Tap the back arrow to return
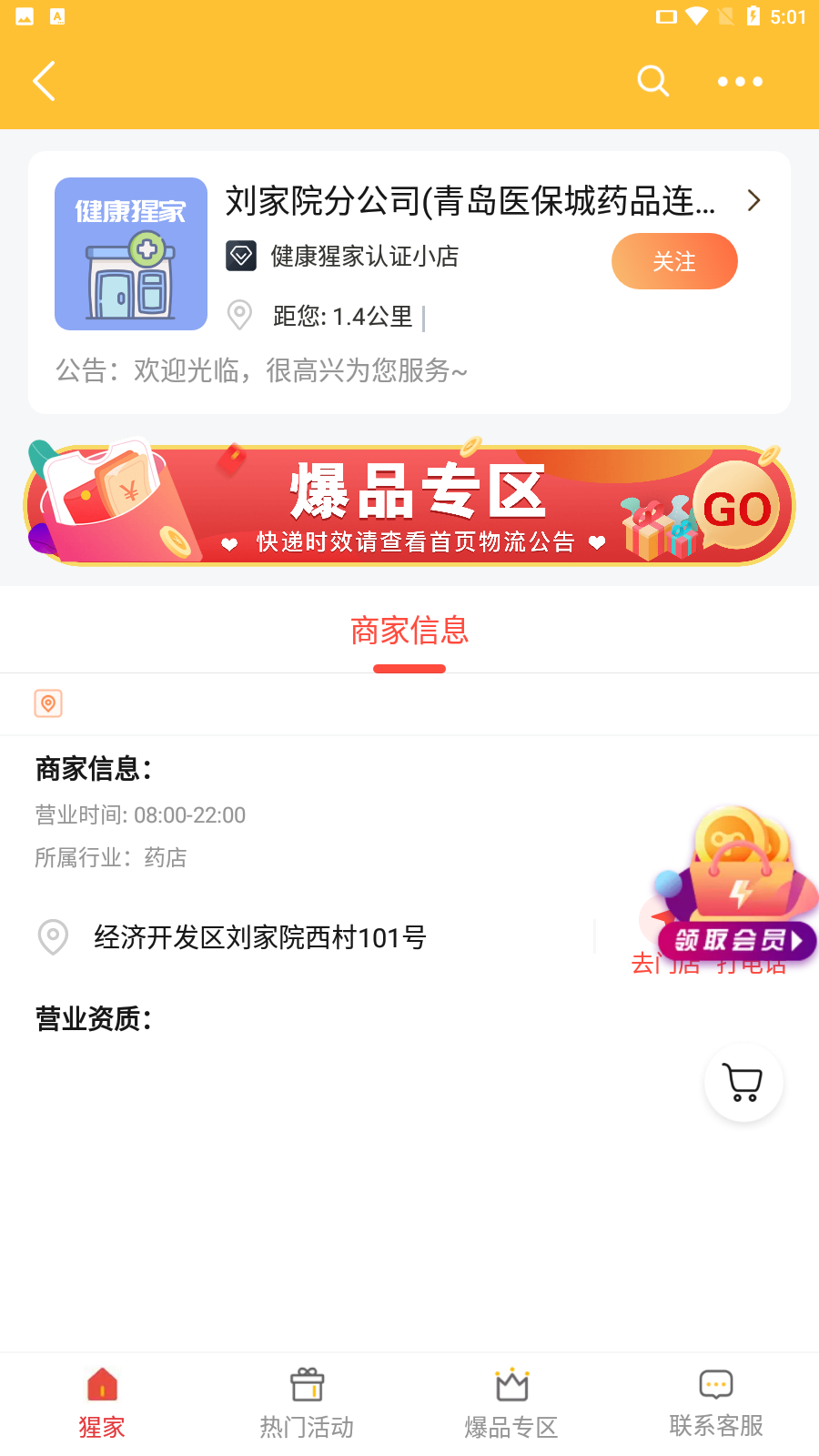Viewport: 819px width, 1456px height. [x=44, y=81]
